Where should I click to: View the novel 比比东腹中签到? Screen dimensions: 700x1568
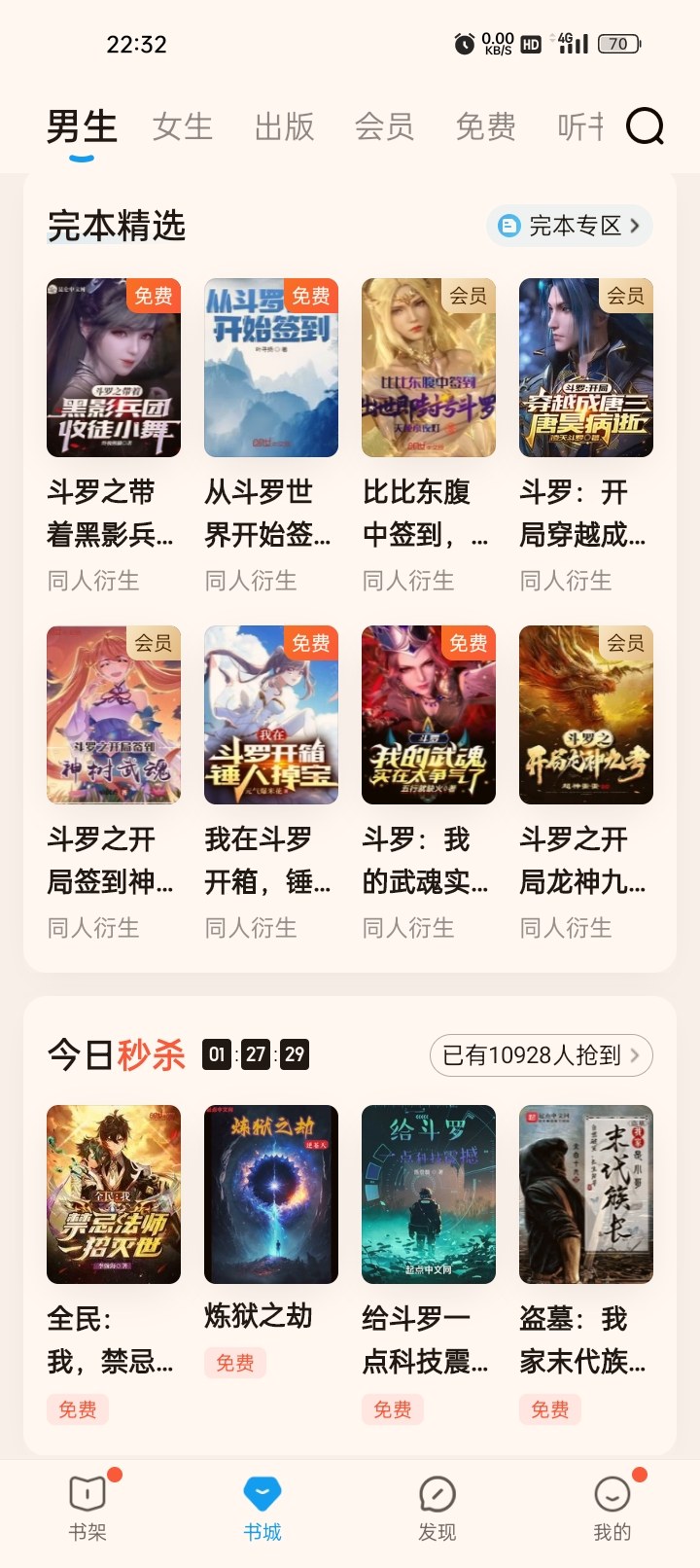coord(429,368)
